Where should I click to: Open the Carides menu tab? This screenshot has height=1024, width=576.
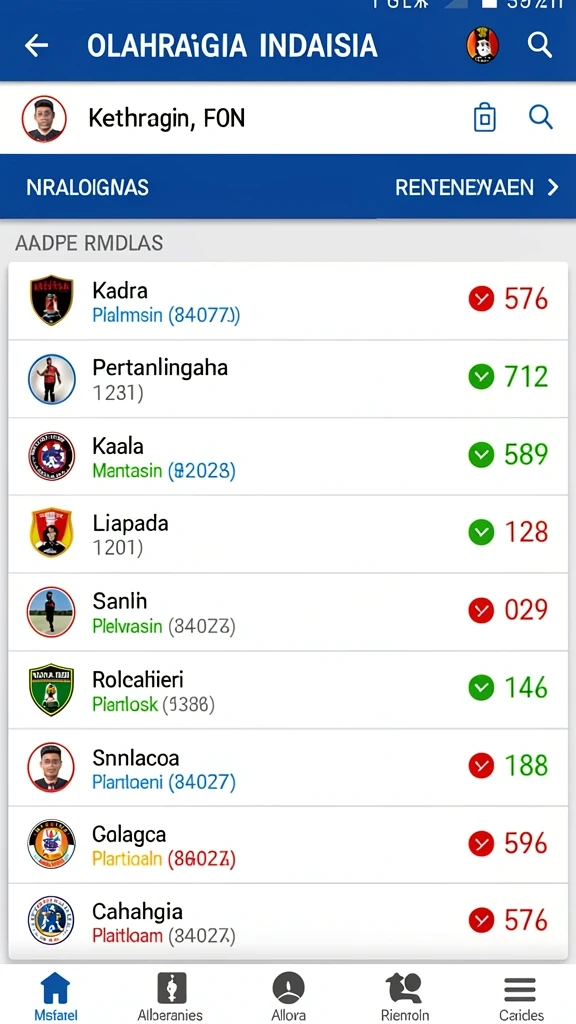click(520, 997)
